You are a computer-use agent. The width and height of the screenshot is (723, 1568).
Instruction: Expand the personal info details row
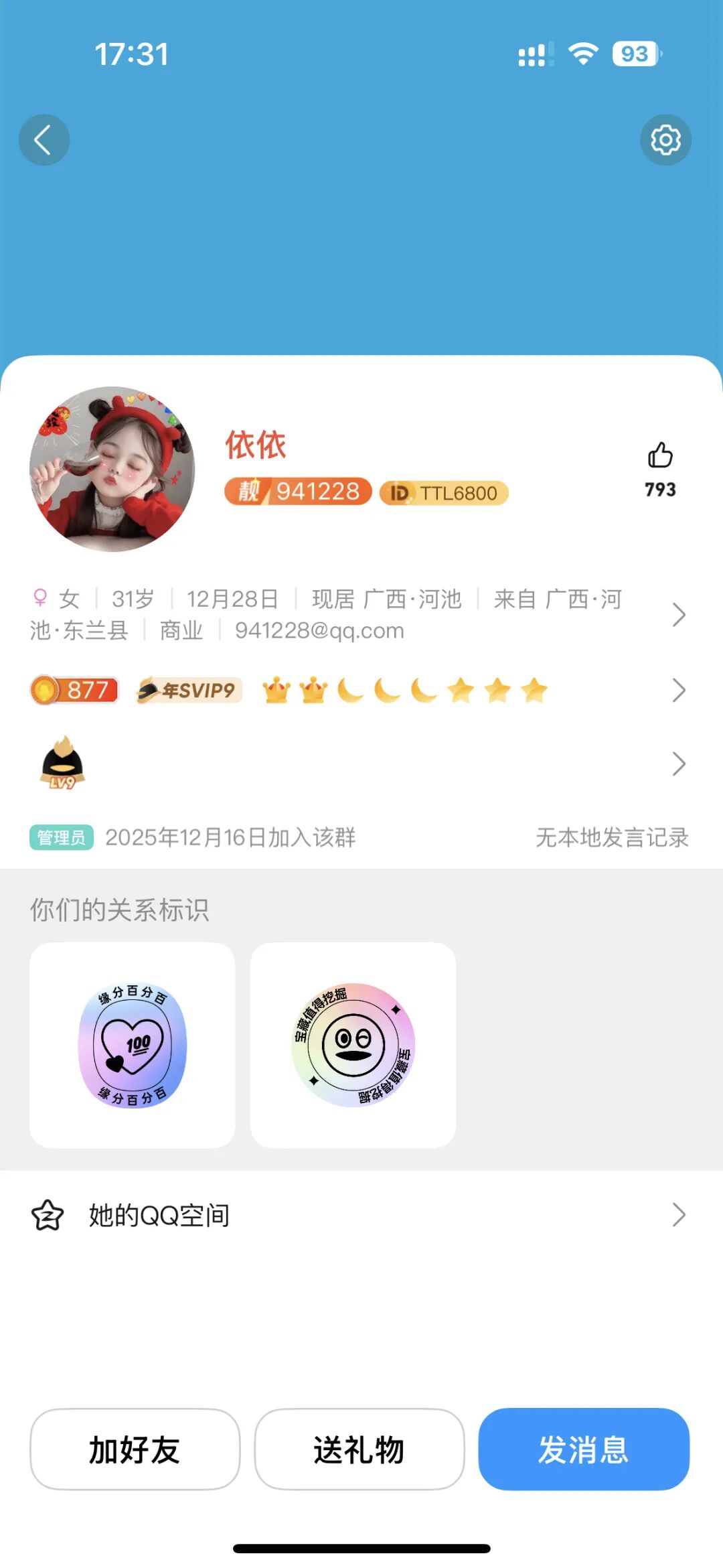(678, 614)
